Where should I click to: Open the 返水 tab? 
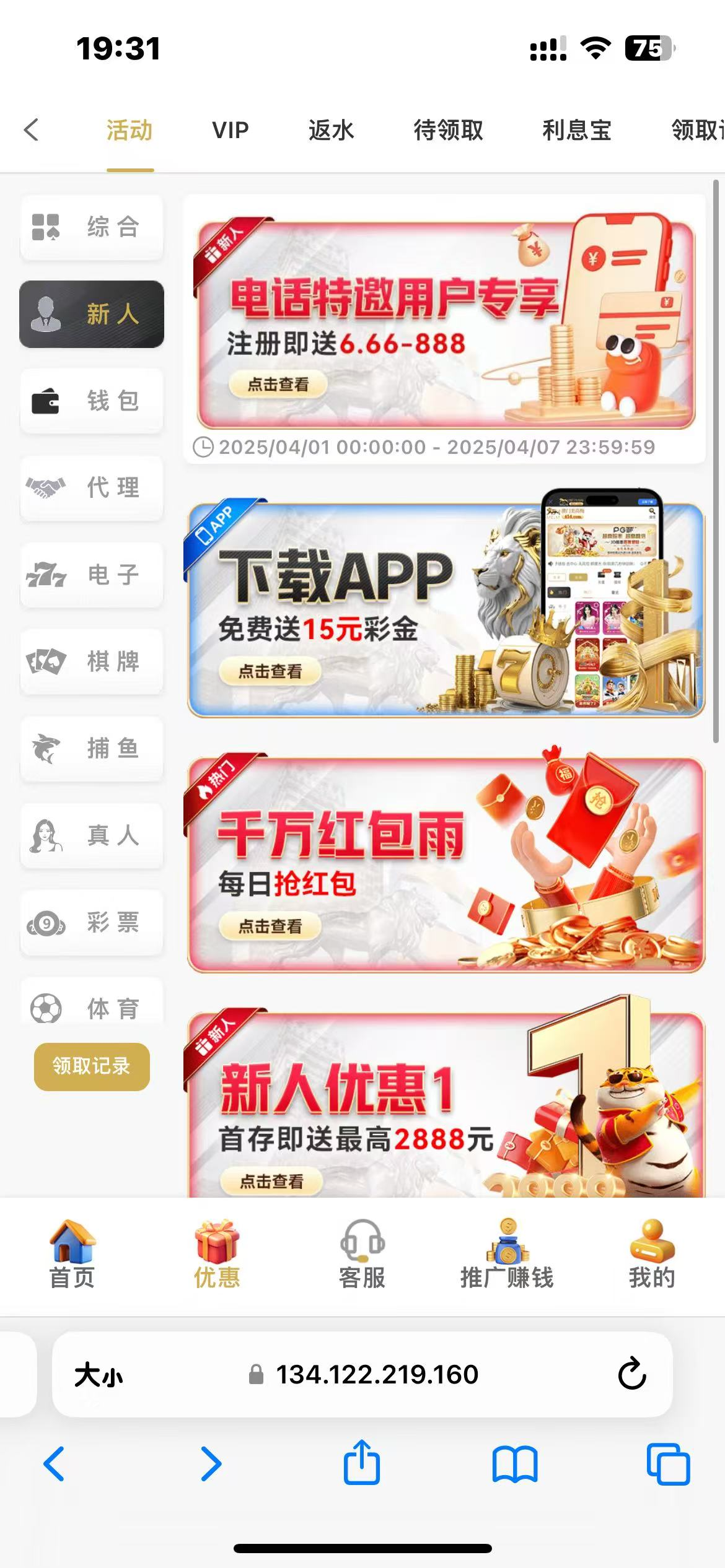click(331, 130)
